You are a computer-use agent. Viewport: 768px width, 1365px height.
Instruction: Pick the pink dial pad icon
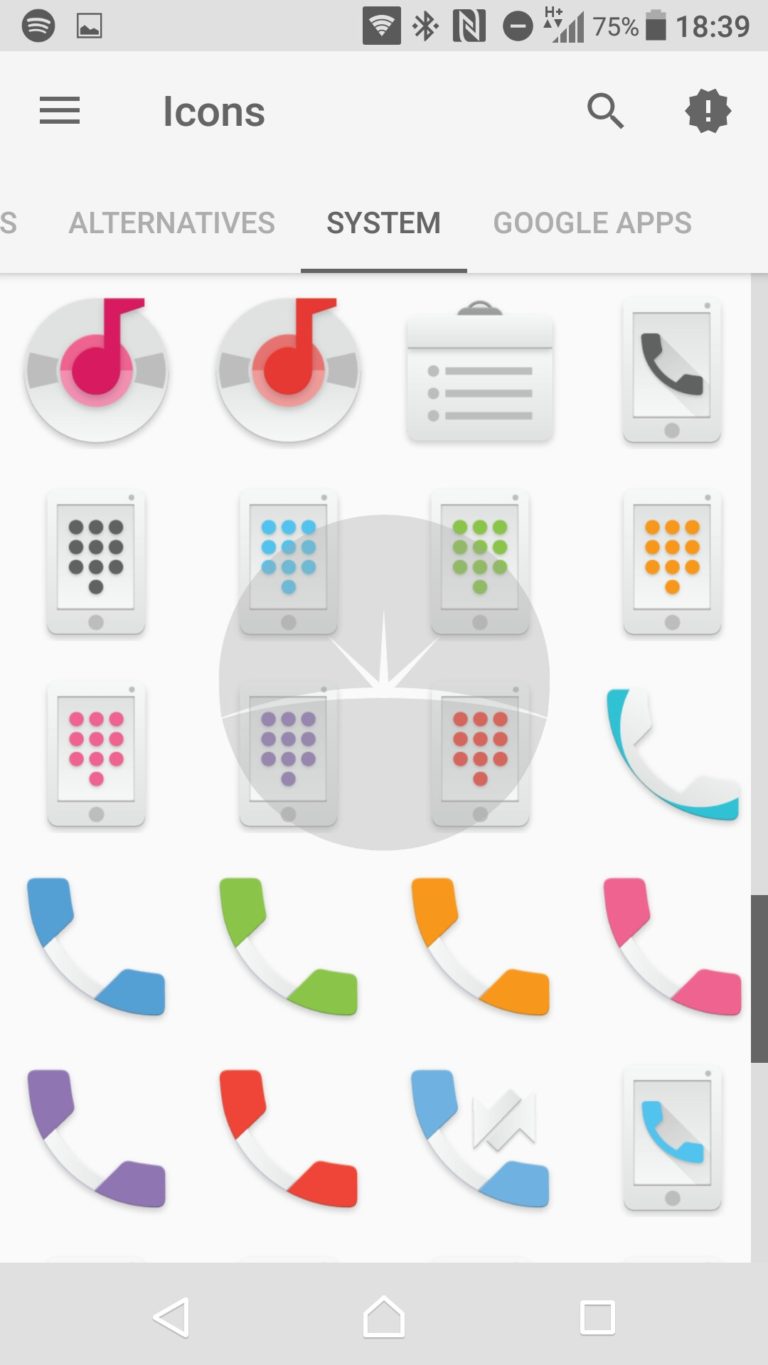point(96,755)
